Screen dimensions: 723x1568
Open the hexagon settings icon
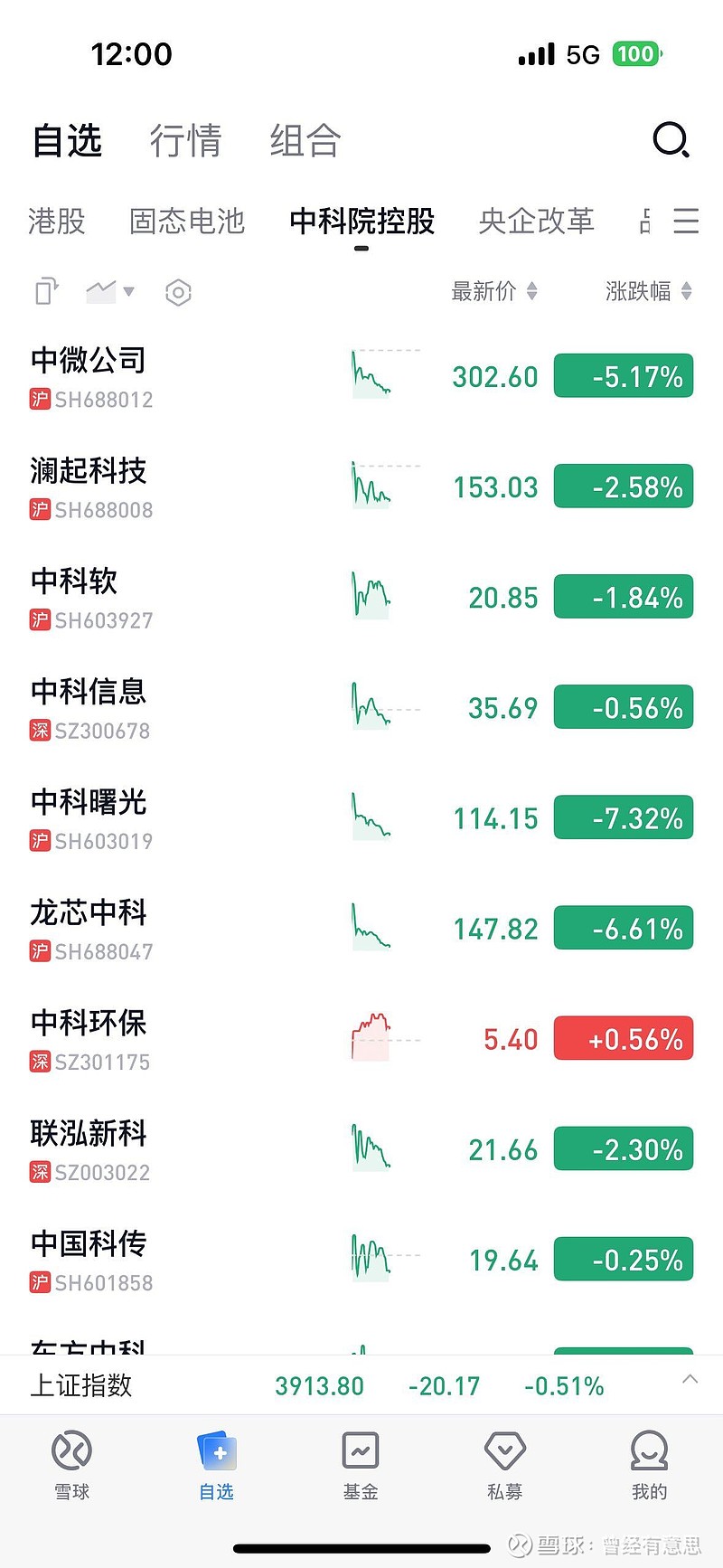(x=178, y=292)
